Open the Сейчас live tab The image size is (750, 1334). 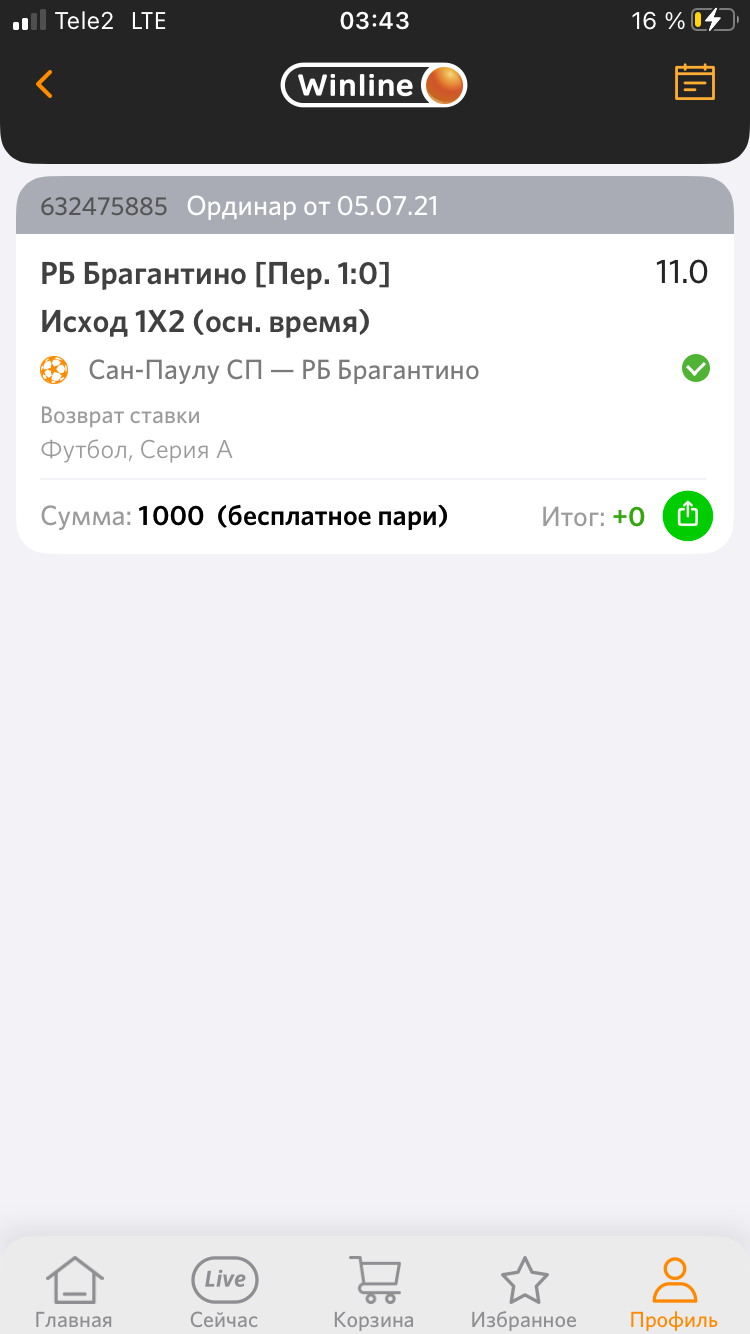(x=224, y=1292)
